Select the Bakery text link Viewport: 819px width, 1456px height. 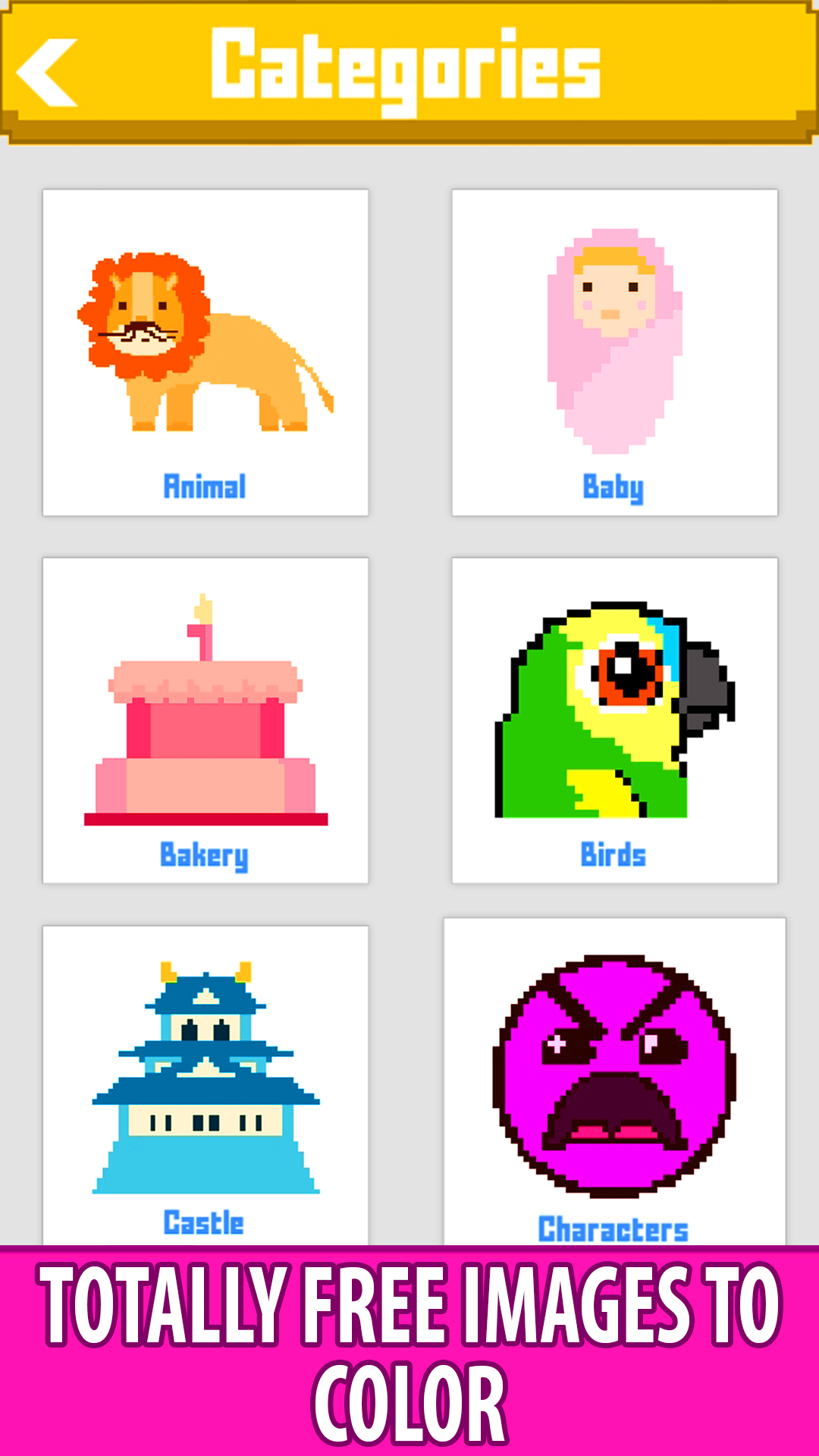coord(203,855)
